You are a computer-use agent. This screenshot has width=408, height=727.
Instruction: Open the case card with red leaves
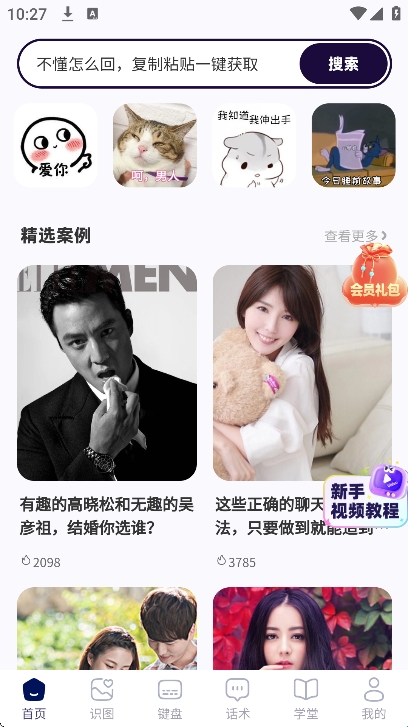pos(302,628)
